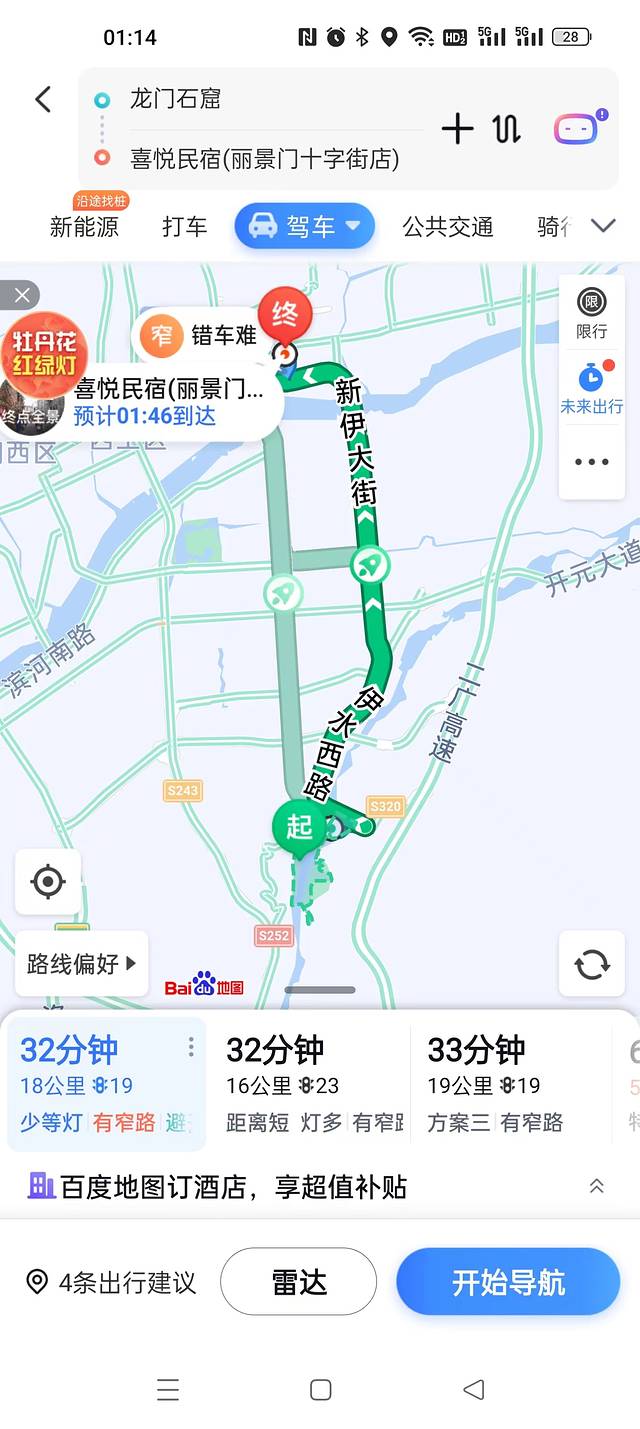Turn on 雷达 mode
The image size is (640, 1429).
(299, 1282)
